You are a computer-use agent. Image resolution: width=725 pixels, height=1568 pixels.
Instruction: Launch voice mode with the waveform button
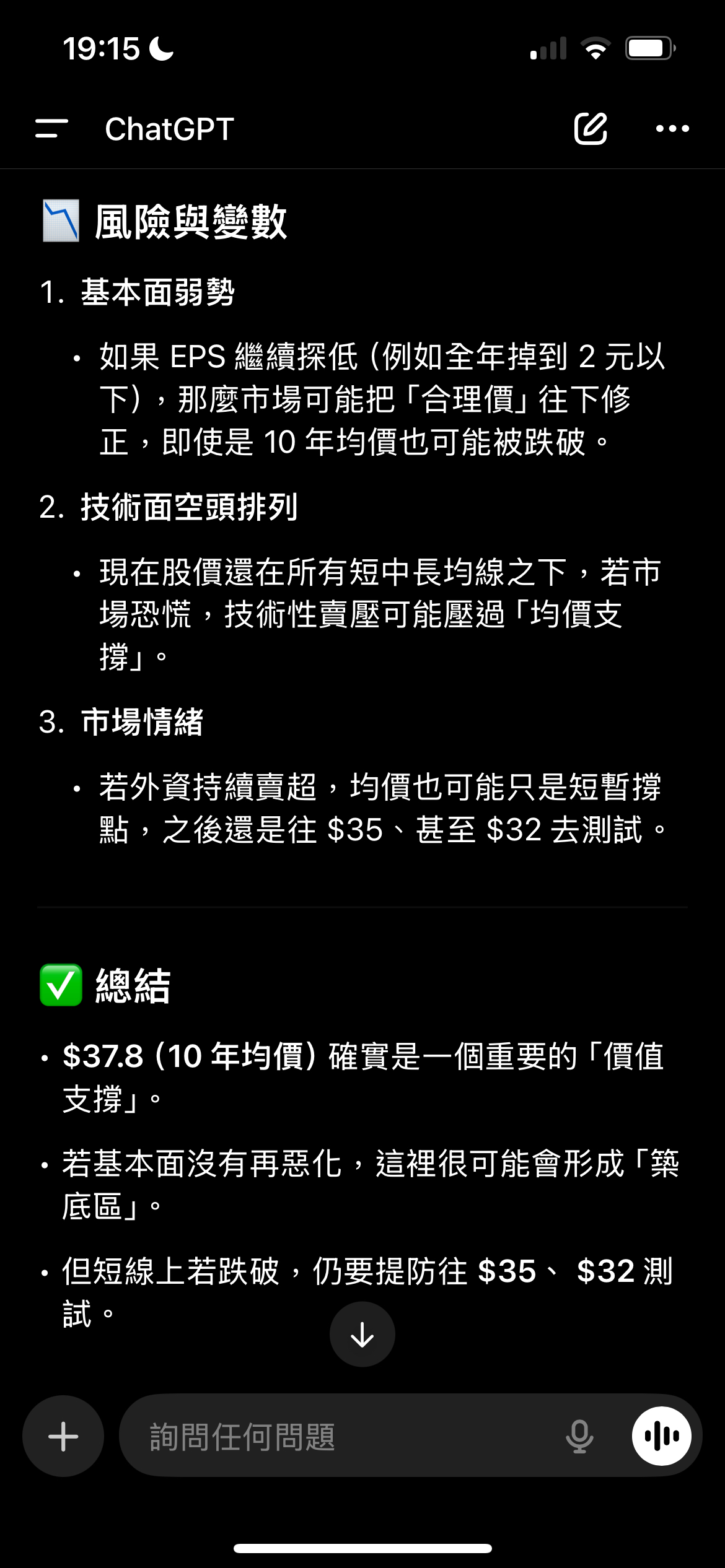coord(661,1436)
